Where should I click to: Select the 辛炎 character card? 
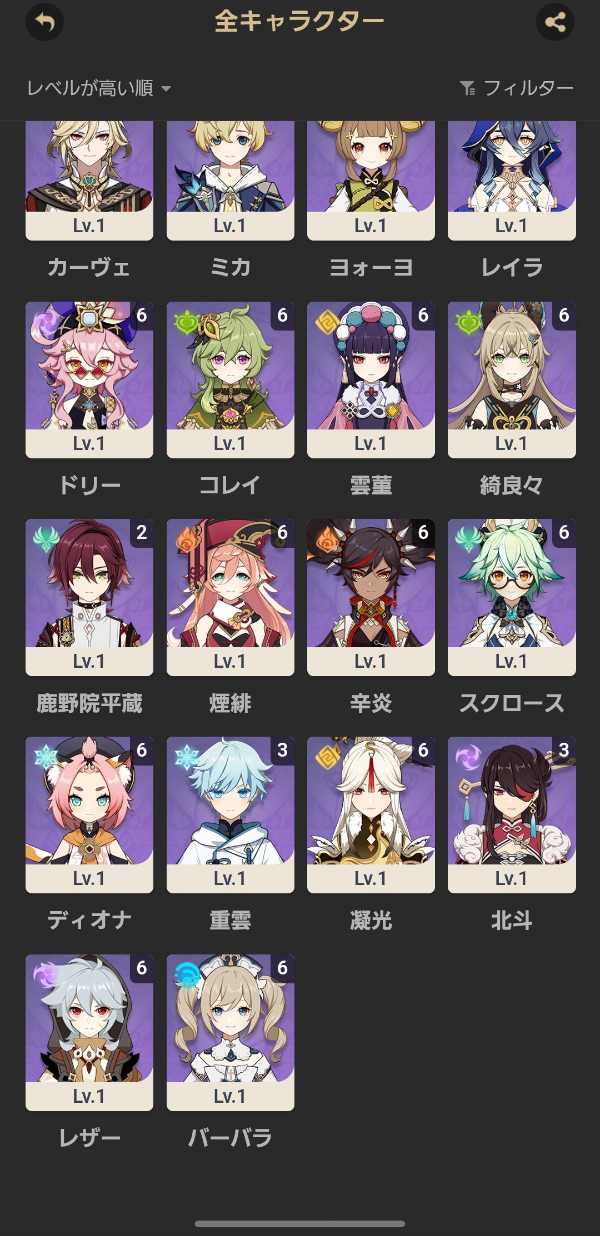(x=371, y=597)
